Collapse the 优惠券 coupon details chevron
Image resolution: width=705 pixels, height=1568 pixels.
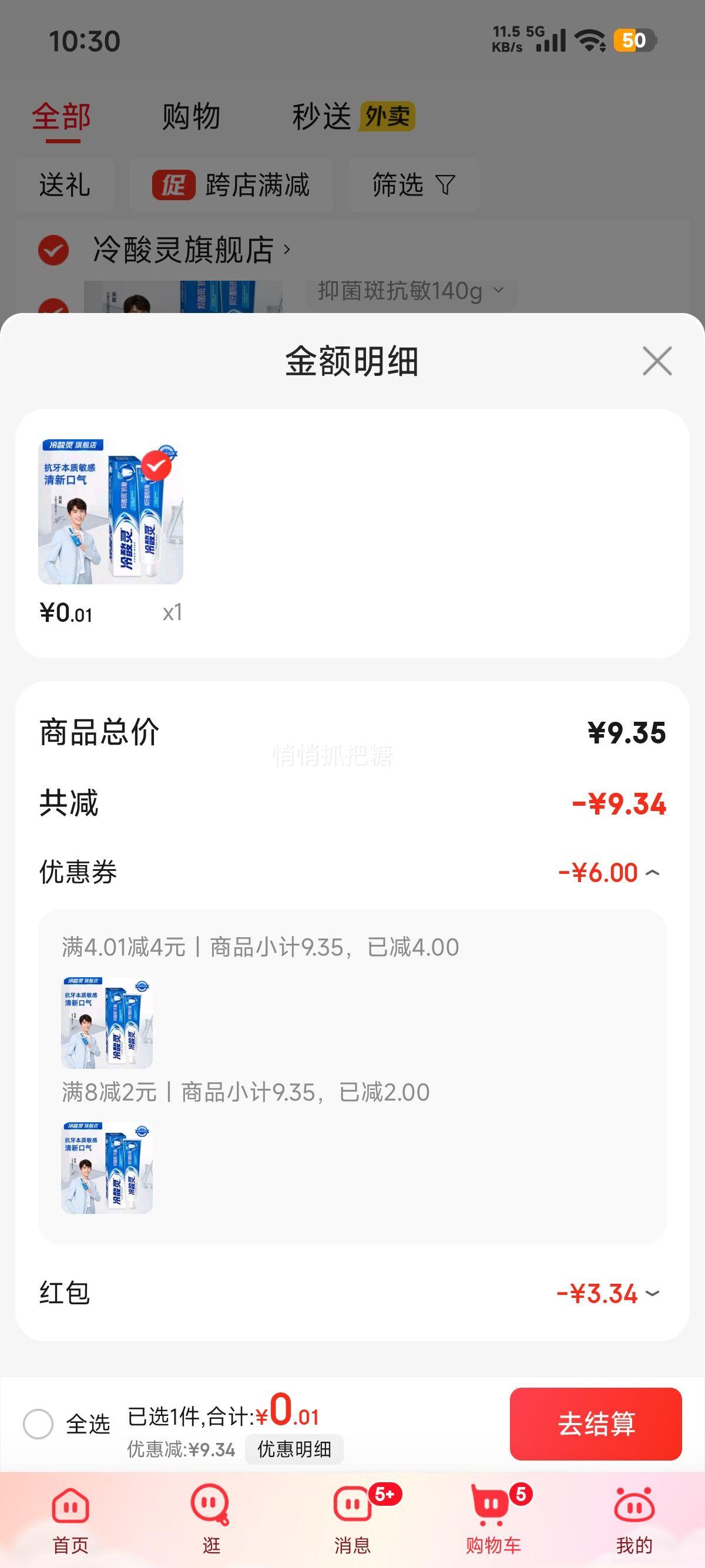point(653,873)
